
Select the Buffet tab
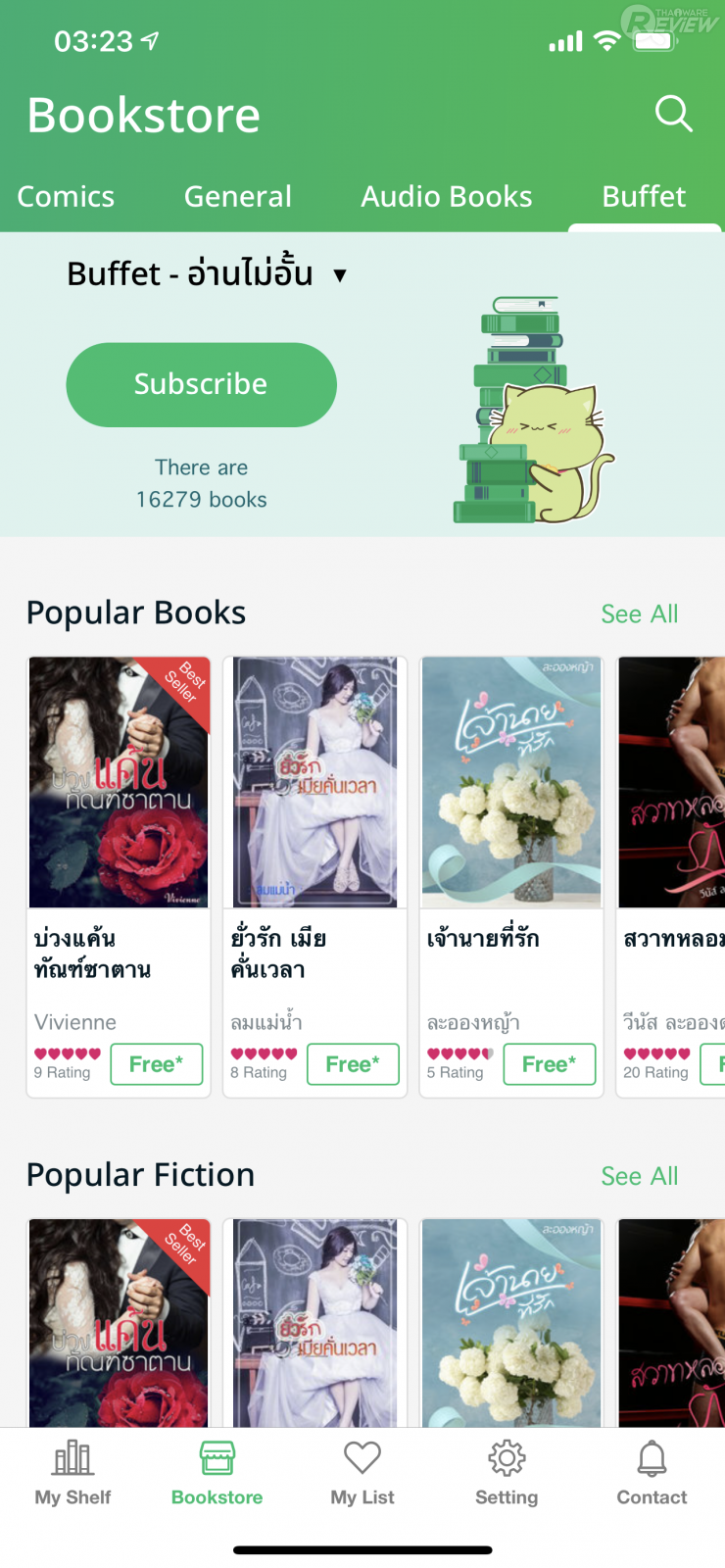(644, 197)
